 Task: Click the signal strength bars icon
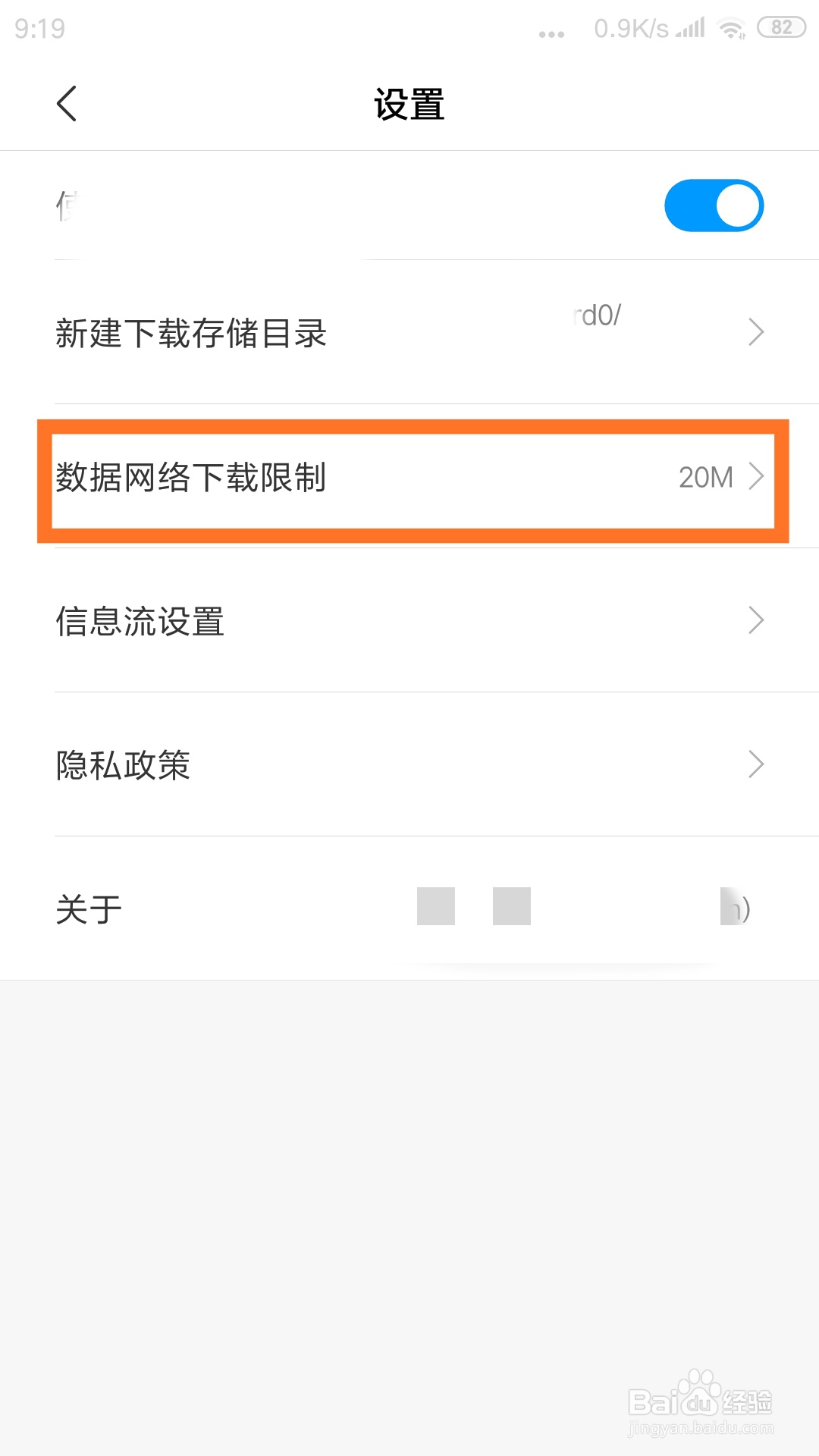pos(692,27)
